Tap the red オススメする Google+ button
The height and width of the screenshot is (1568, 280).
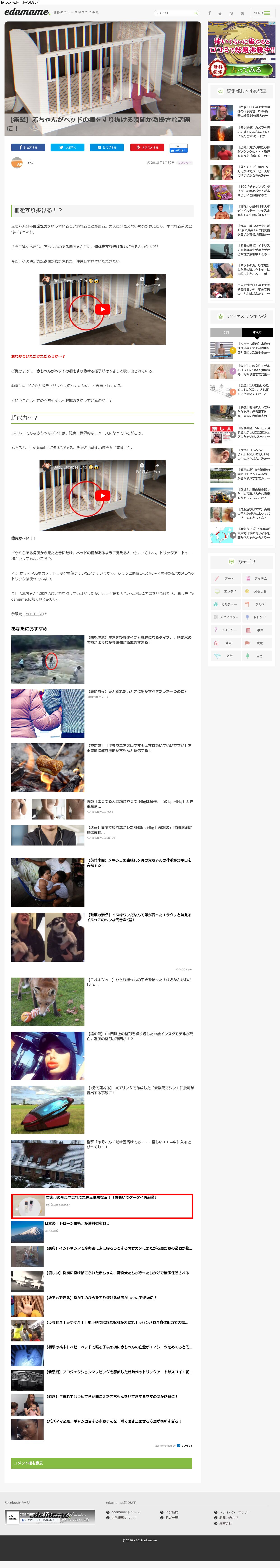pyautogui.click(x=147, y=147)
